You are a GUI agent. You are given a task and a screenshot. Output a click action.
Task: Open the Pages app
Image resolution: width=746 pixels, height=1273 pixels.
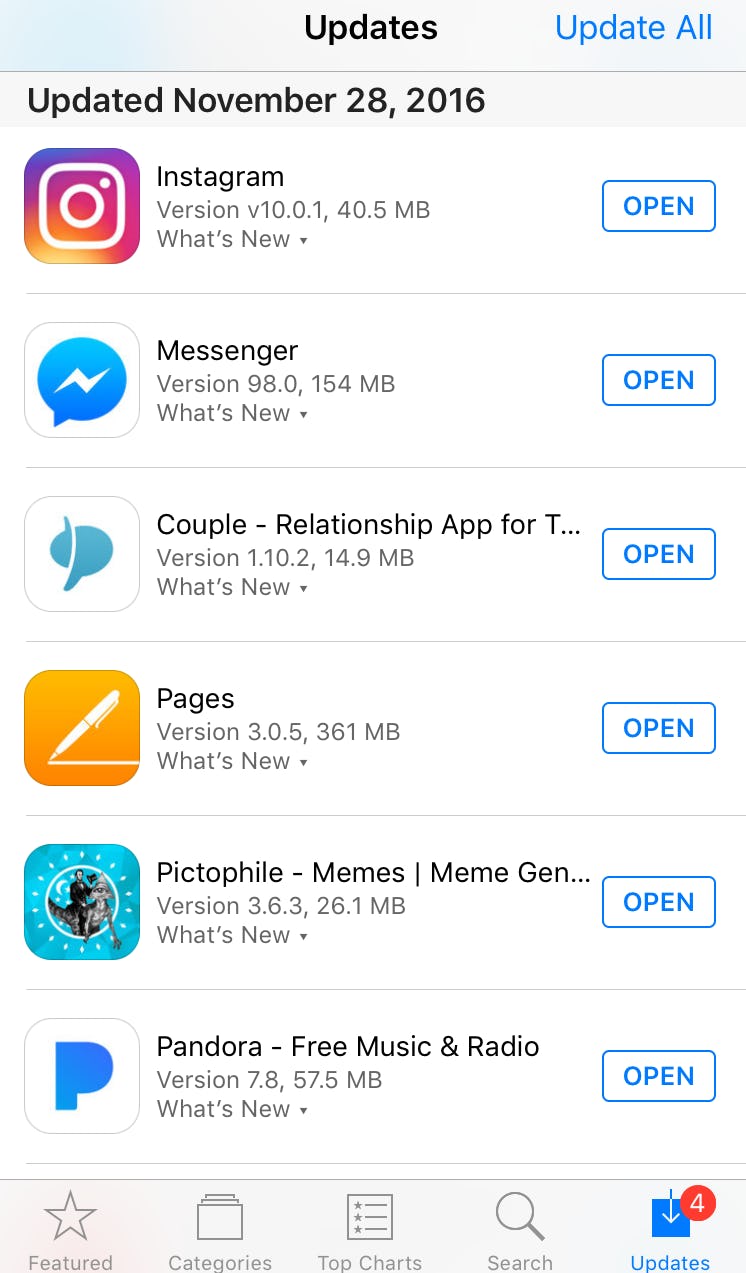[x=658, y=728]
